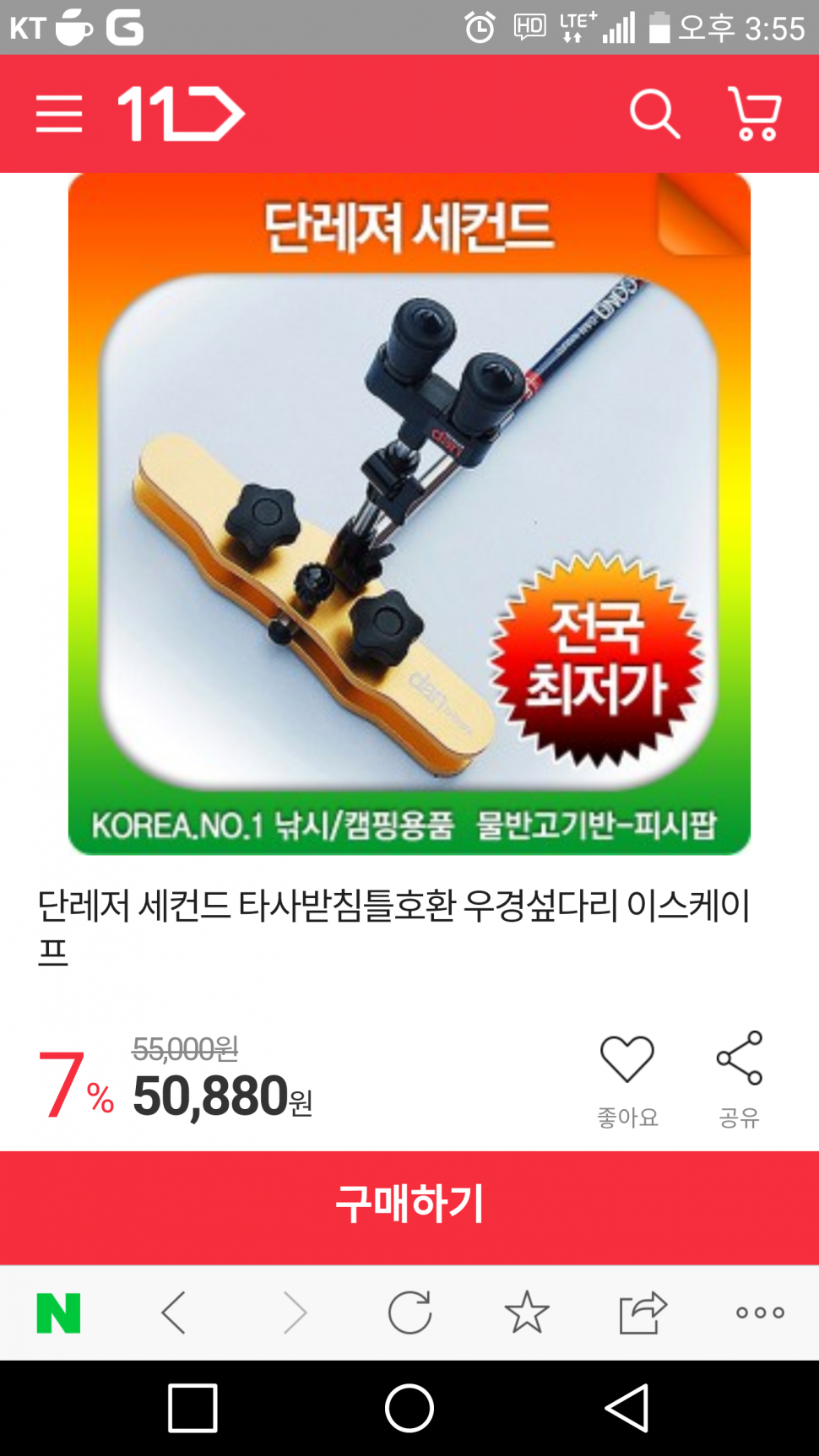
Task: Open the shopping cart
Action: tap(756, 114)
